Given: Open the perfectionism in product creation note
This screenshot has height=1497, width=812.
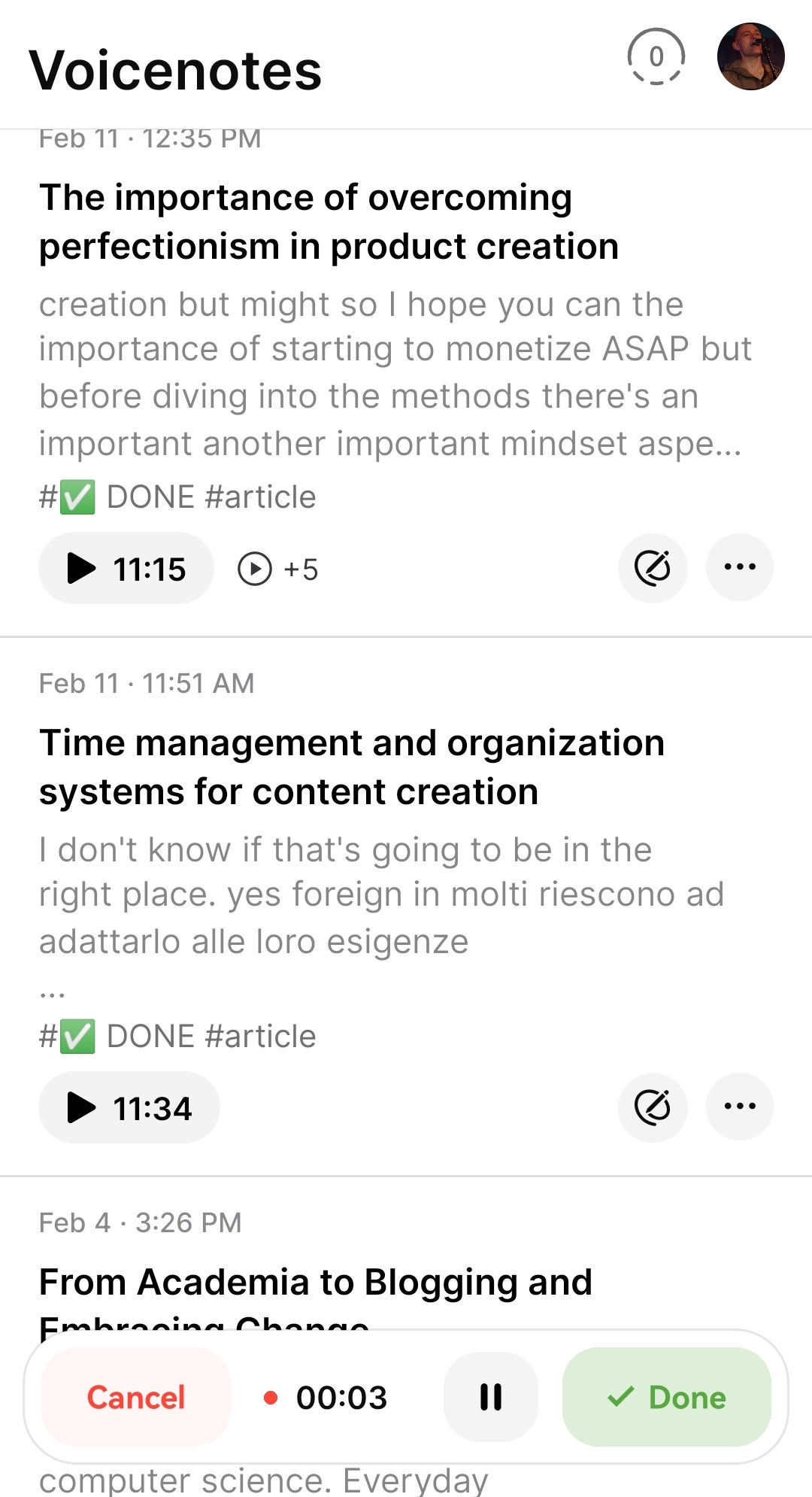Looking at the screenshot, I should [329, 222].
